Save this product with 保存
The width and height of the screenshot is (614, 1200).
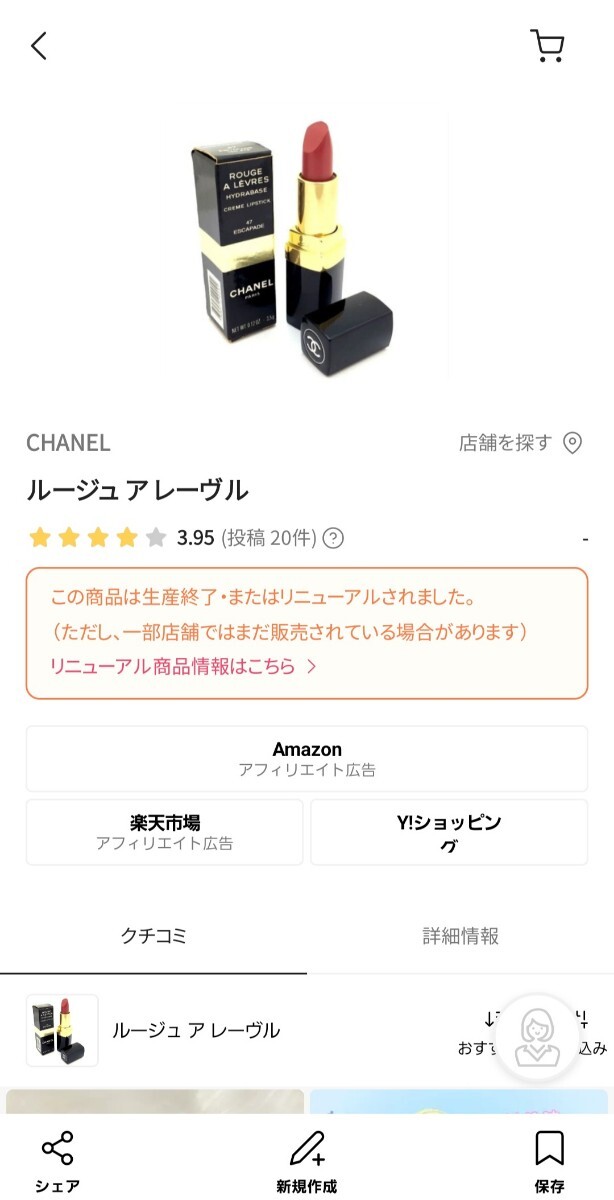point(549,1160)
